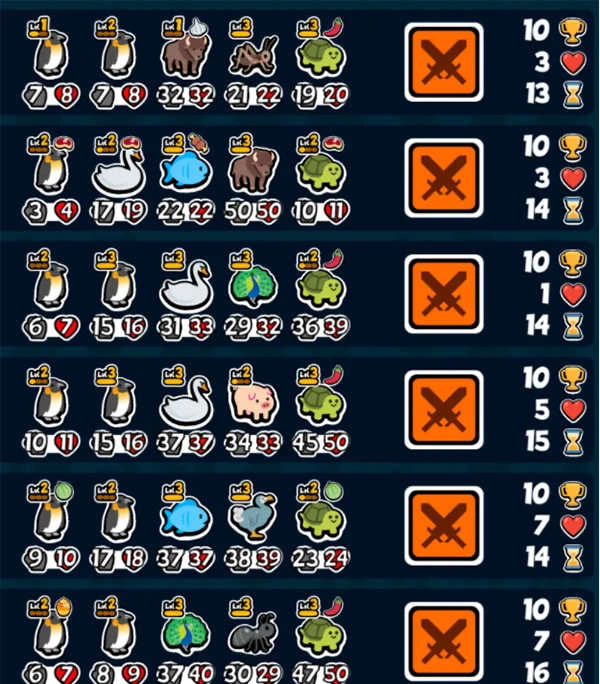Tap the crossed-swords button for the 13-turn team
The height and width of the screenshot is (684, 600).
(443, 62)
